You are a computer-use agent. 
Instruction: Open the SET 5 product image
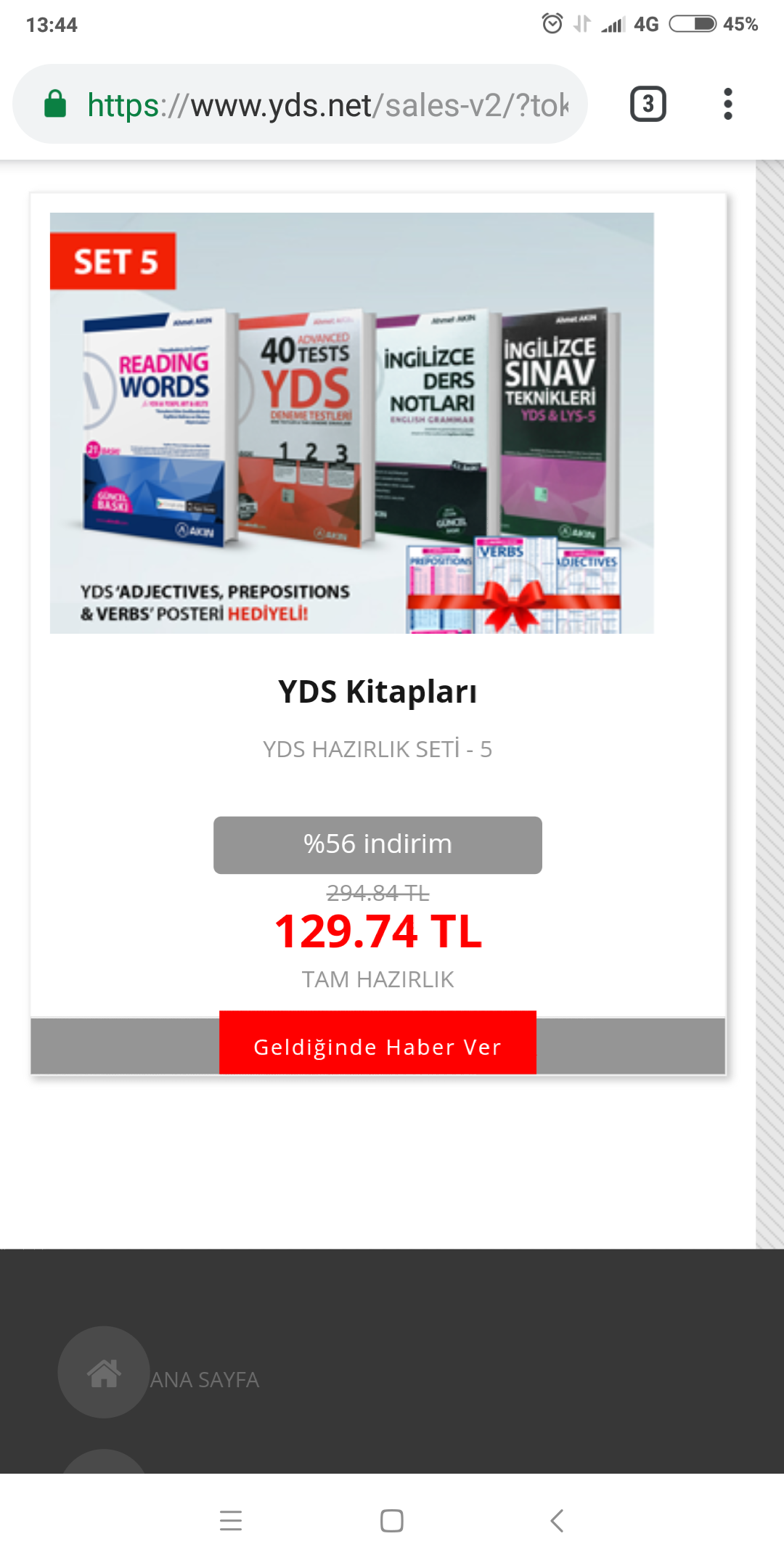352,423
